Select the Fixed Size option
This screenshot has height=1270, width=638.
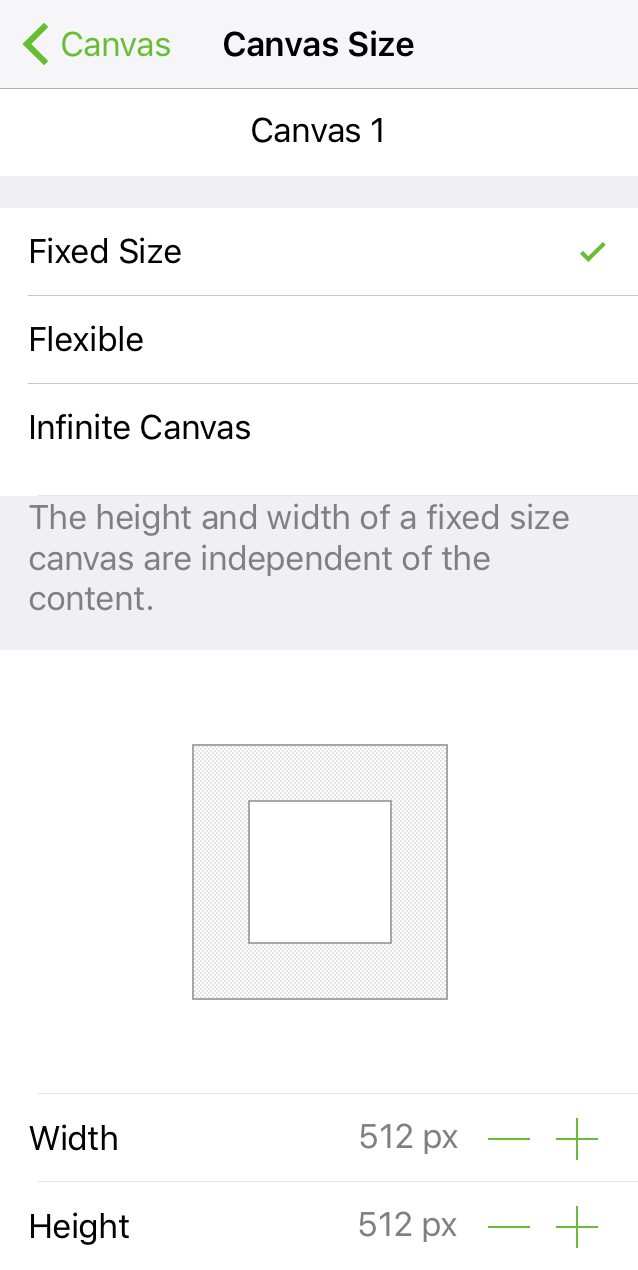click(x=319, y=252)
